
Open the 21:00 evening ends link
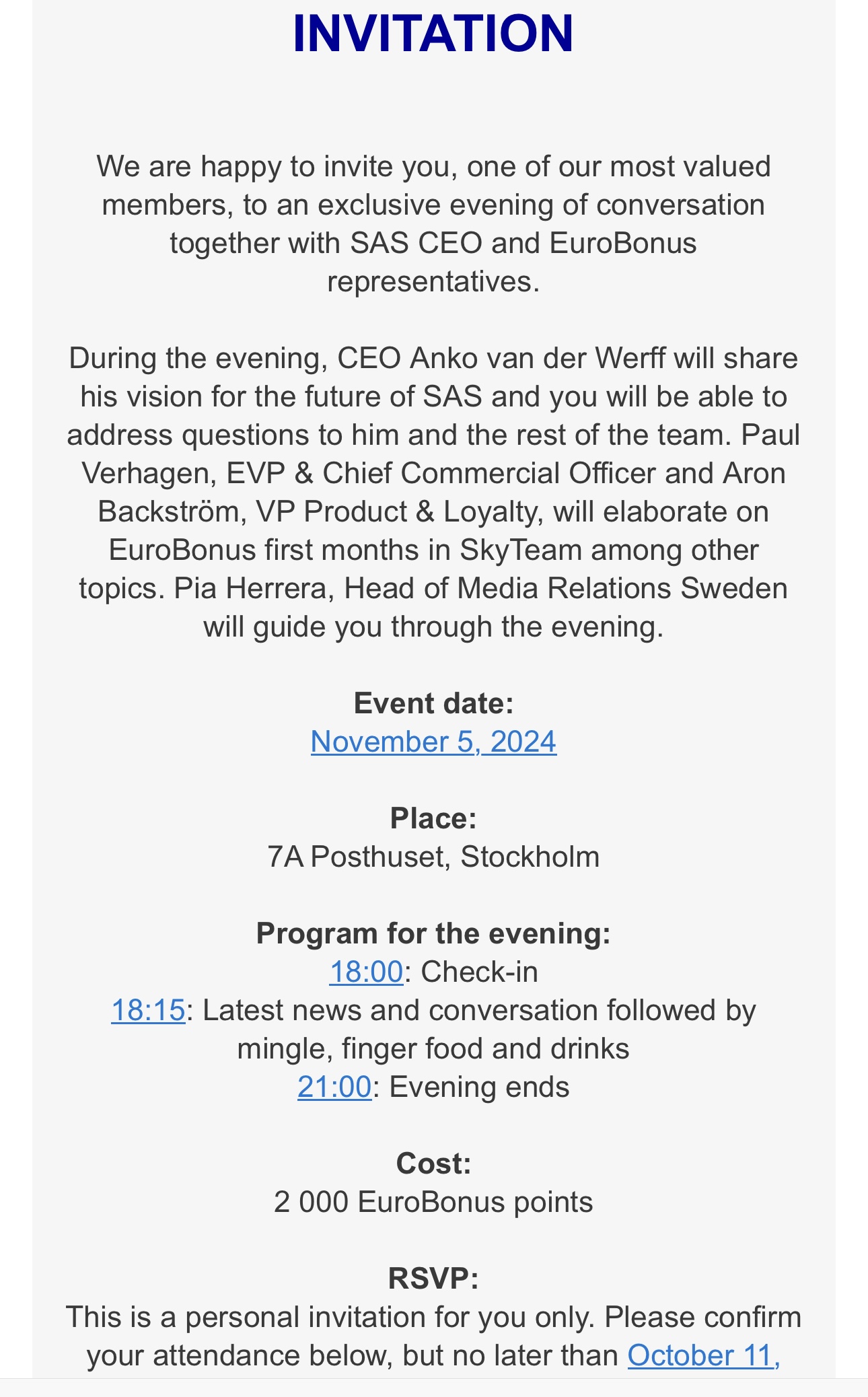[x=334, y=1087]
